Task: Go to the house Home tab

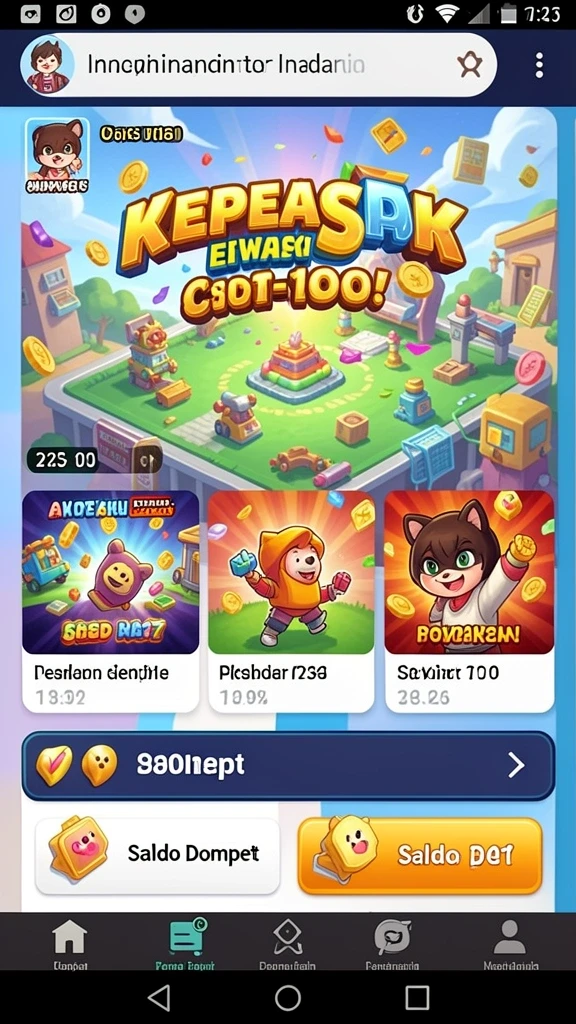Action: [70, 943]
